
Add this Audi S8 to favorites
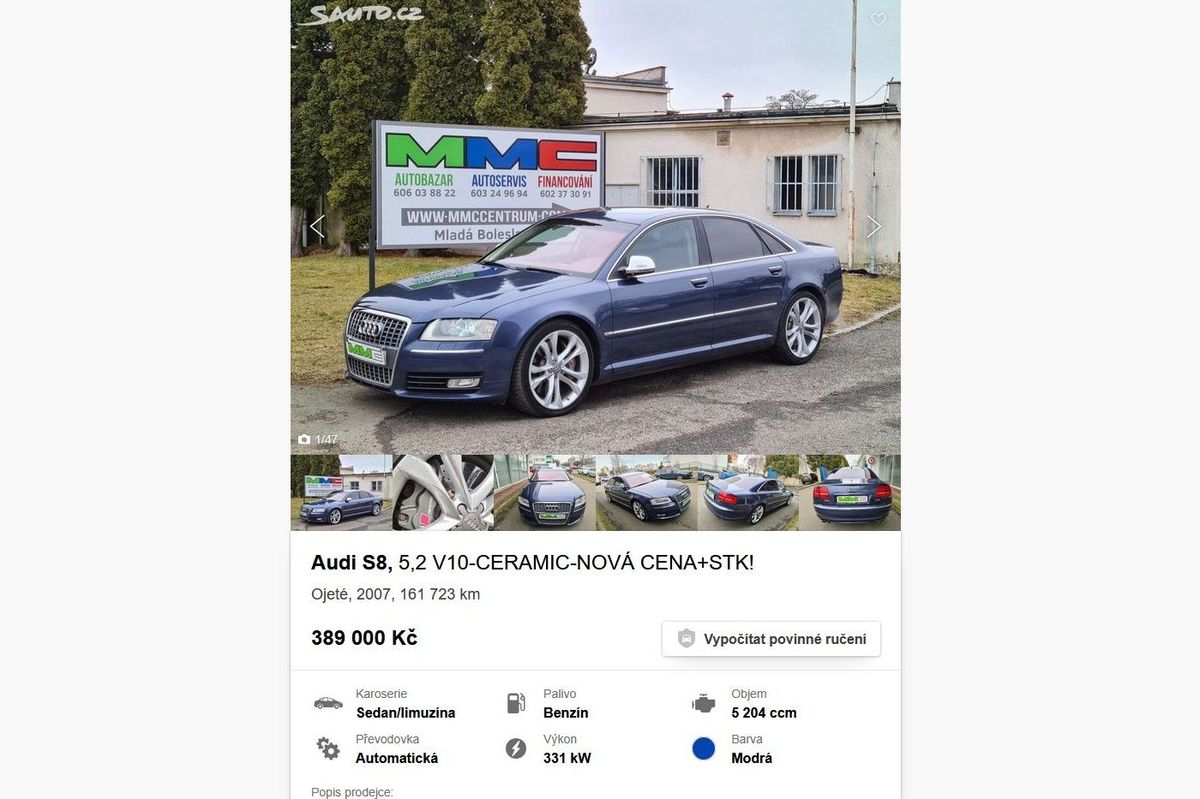click(878, 19)
